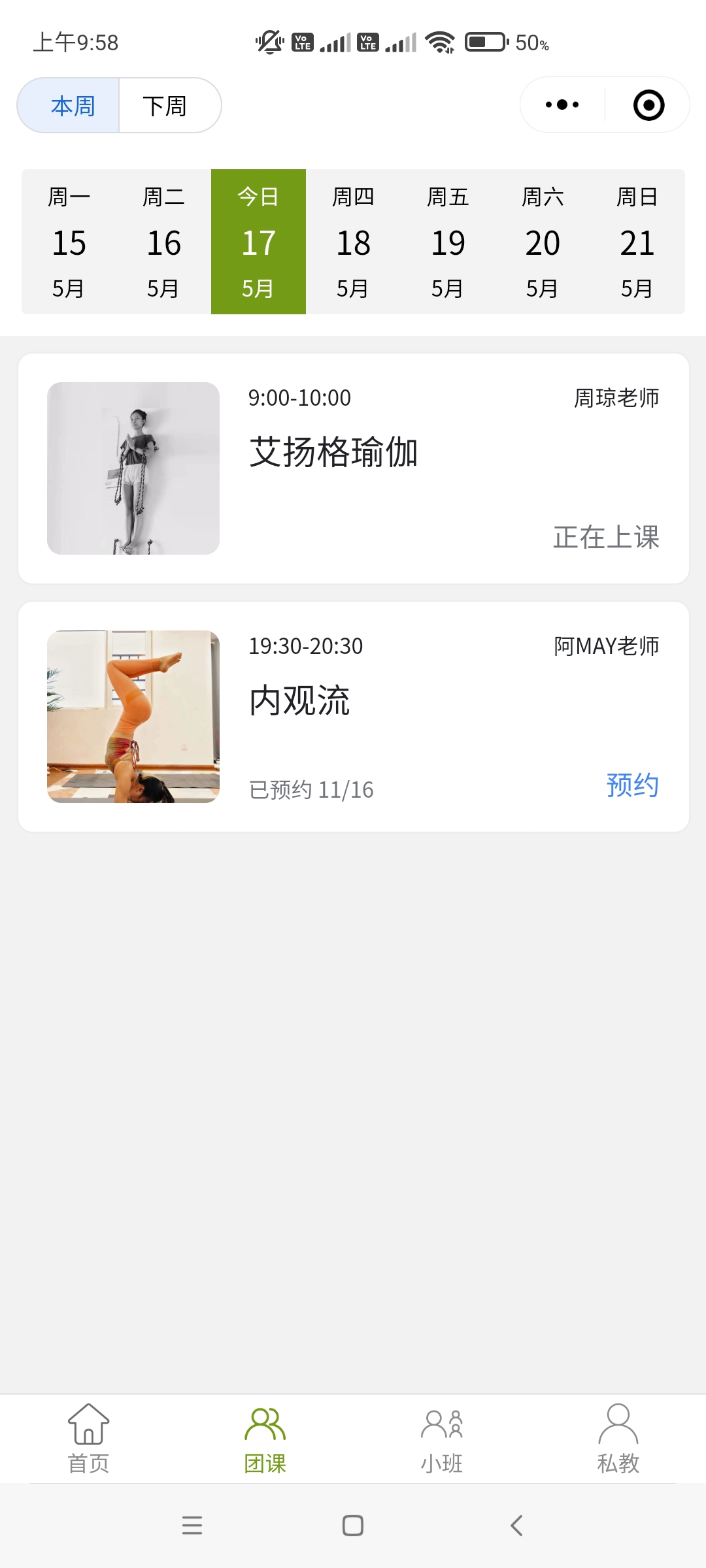Select 周六 20 May in the calendar

(543, 242)
